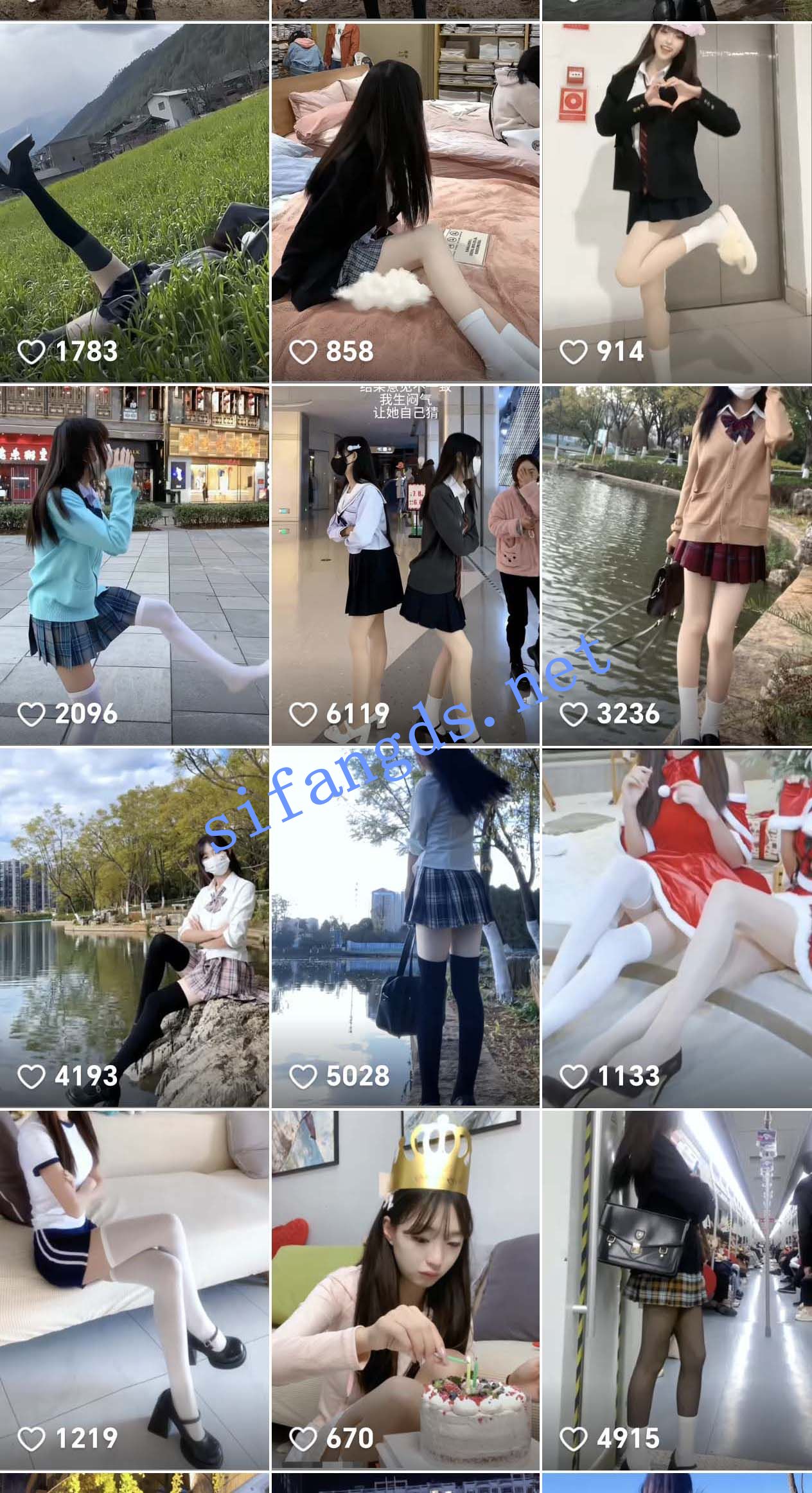Open the video with 3236 likes
This screenshot has width=812, height=1493.
click(676, 565)
